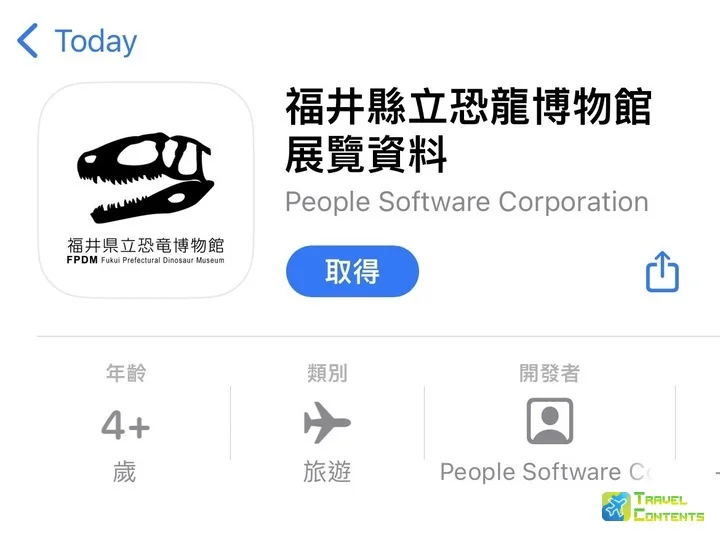720x539 pixels.
Task: Tap 取得 to download the app
Action: point(352,271)
